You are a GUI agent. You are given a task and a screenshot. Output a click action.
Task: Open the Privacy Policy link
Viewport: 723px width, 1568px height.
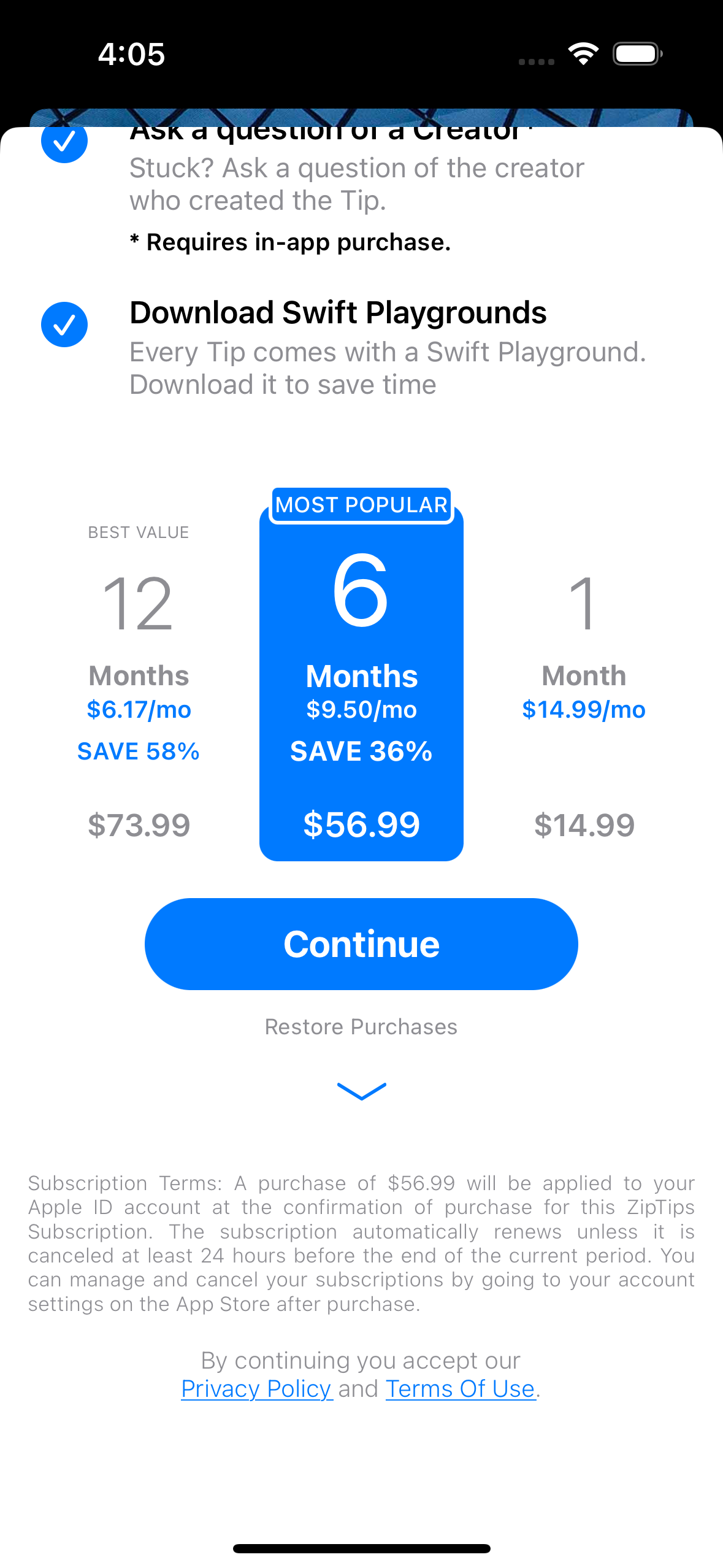[257, 1389]
